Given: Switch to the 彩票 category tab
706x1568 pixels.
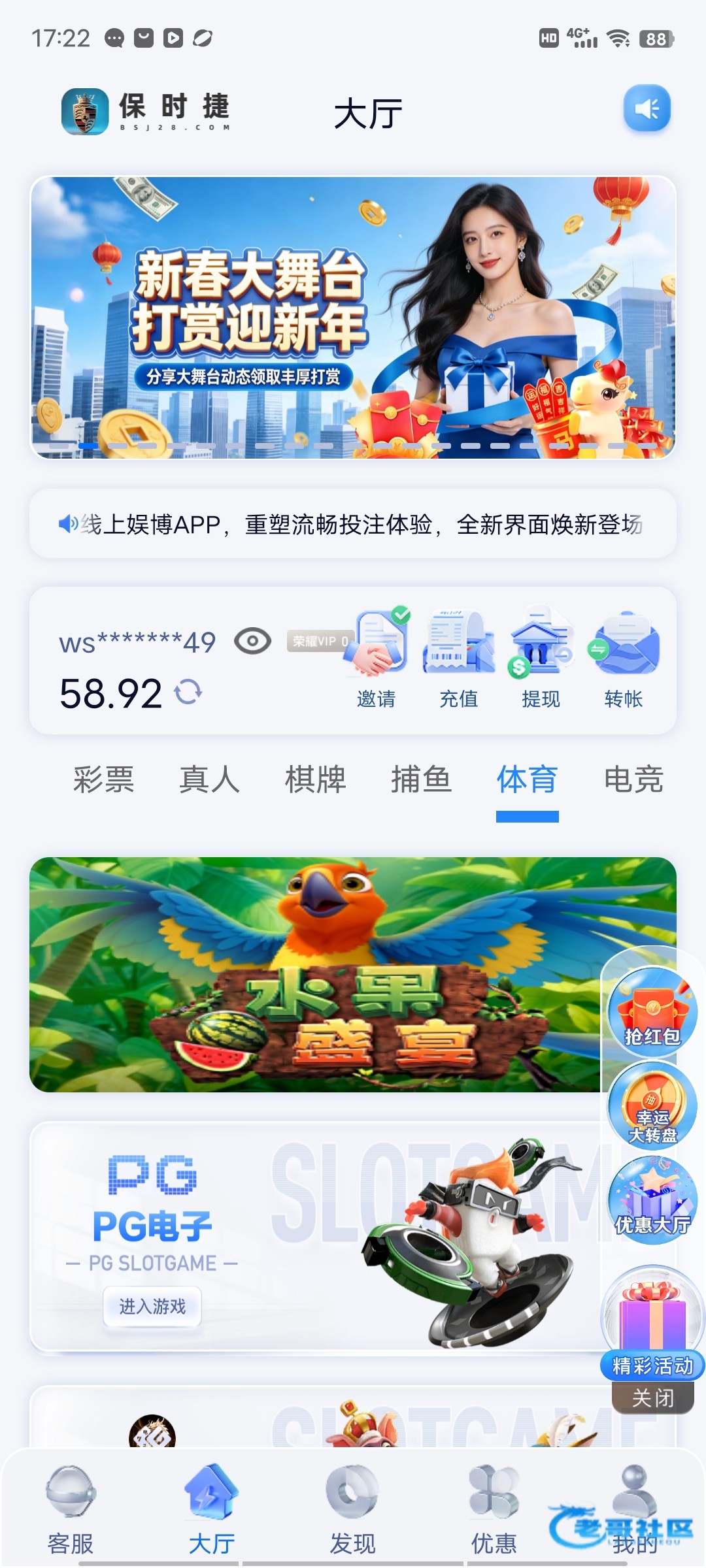Looking at the screenshot, I should 103,779.
